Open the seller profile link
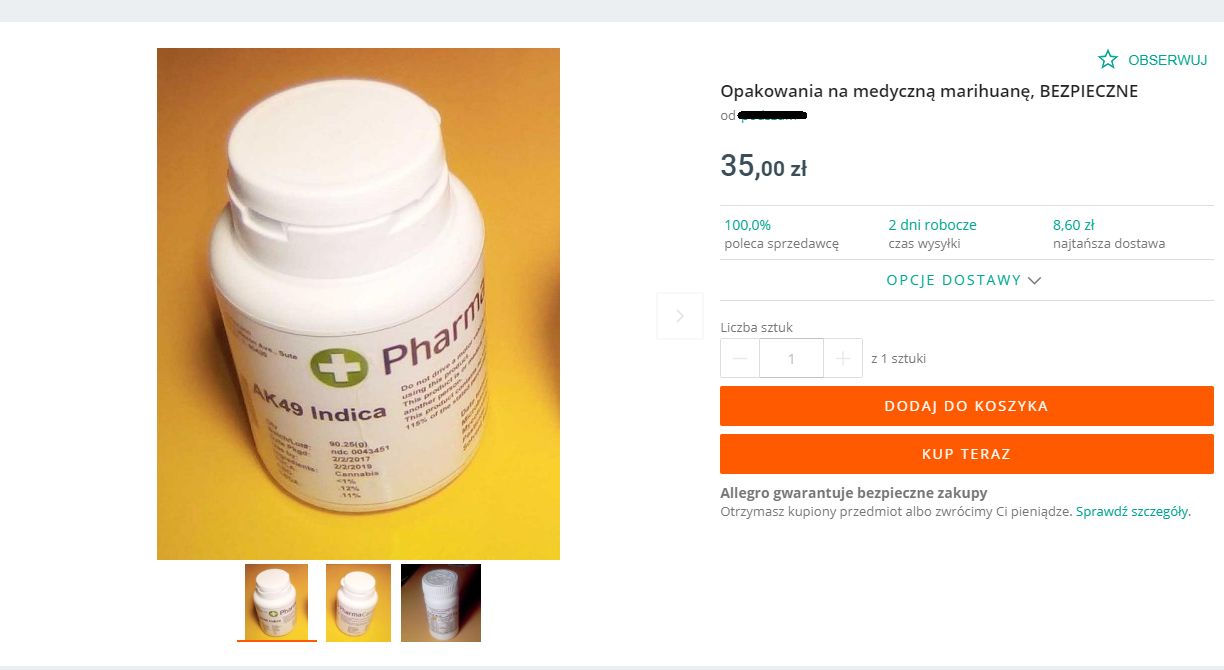 pyautogui.click(x=772, y=116)
